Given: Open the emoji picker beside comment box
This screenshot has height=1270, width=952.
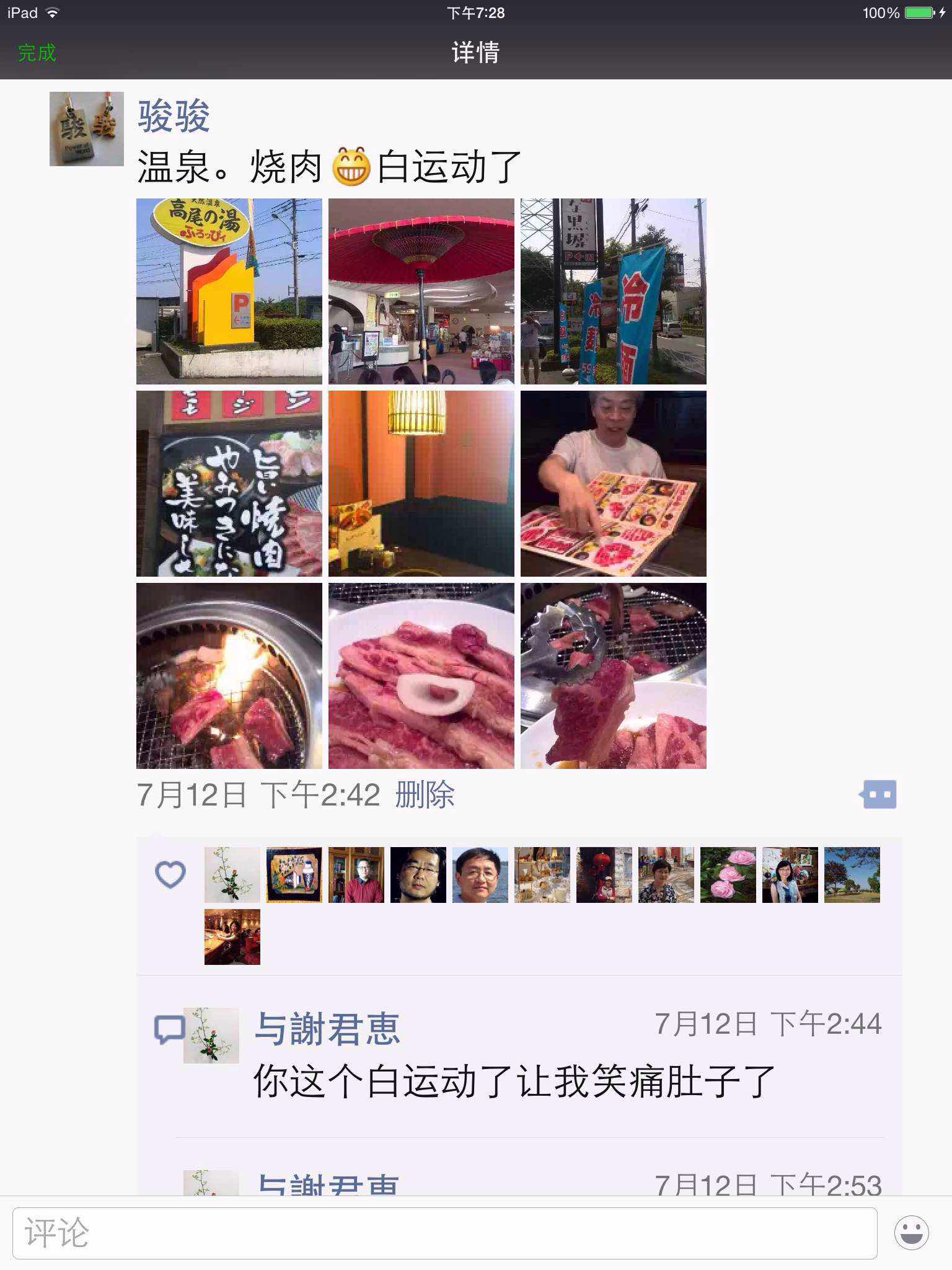Looking at the screenshot, I should click(x=911, y=1233).
